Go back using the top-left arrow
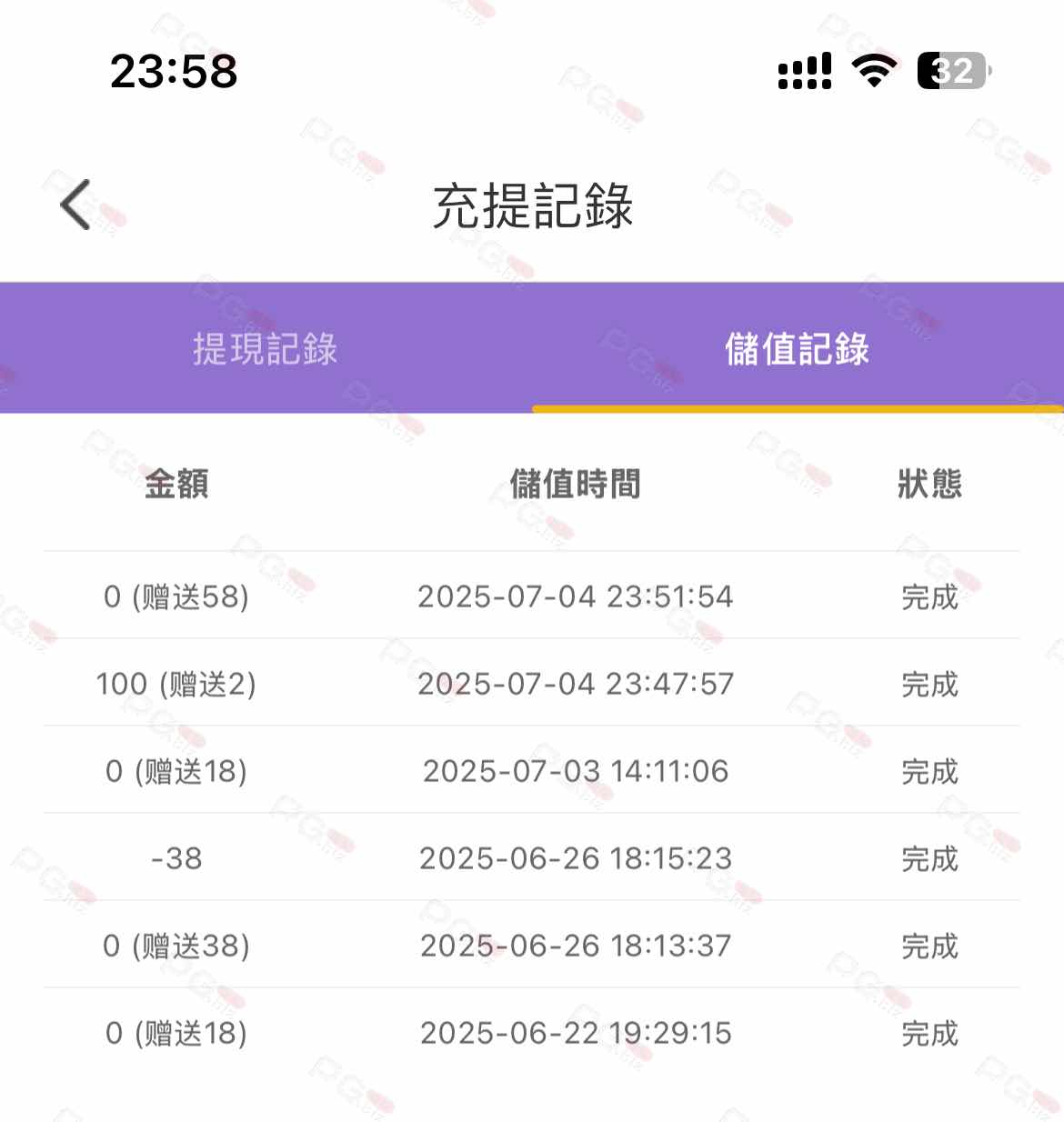1064x1122 pixels. click(76, 205)
